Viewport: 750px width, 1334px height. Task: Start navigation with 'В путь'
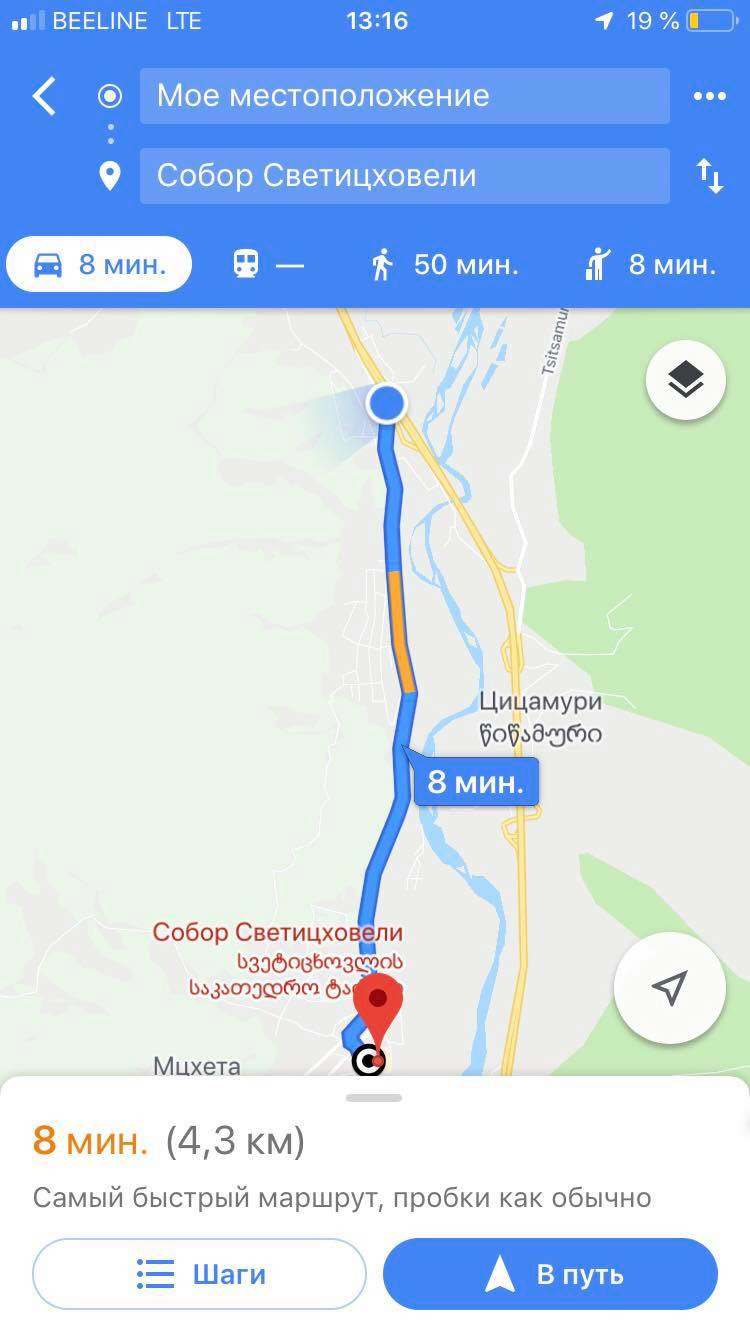pyautogui.click(x=550, y=1274)
